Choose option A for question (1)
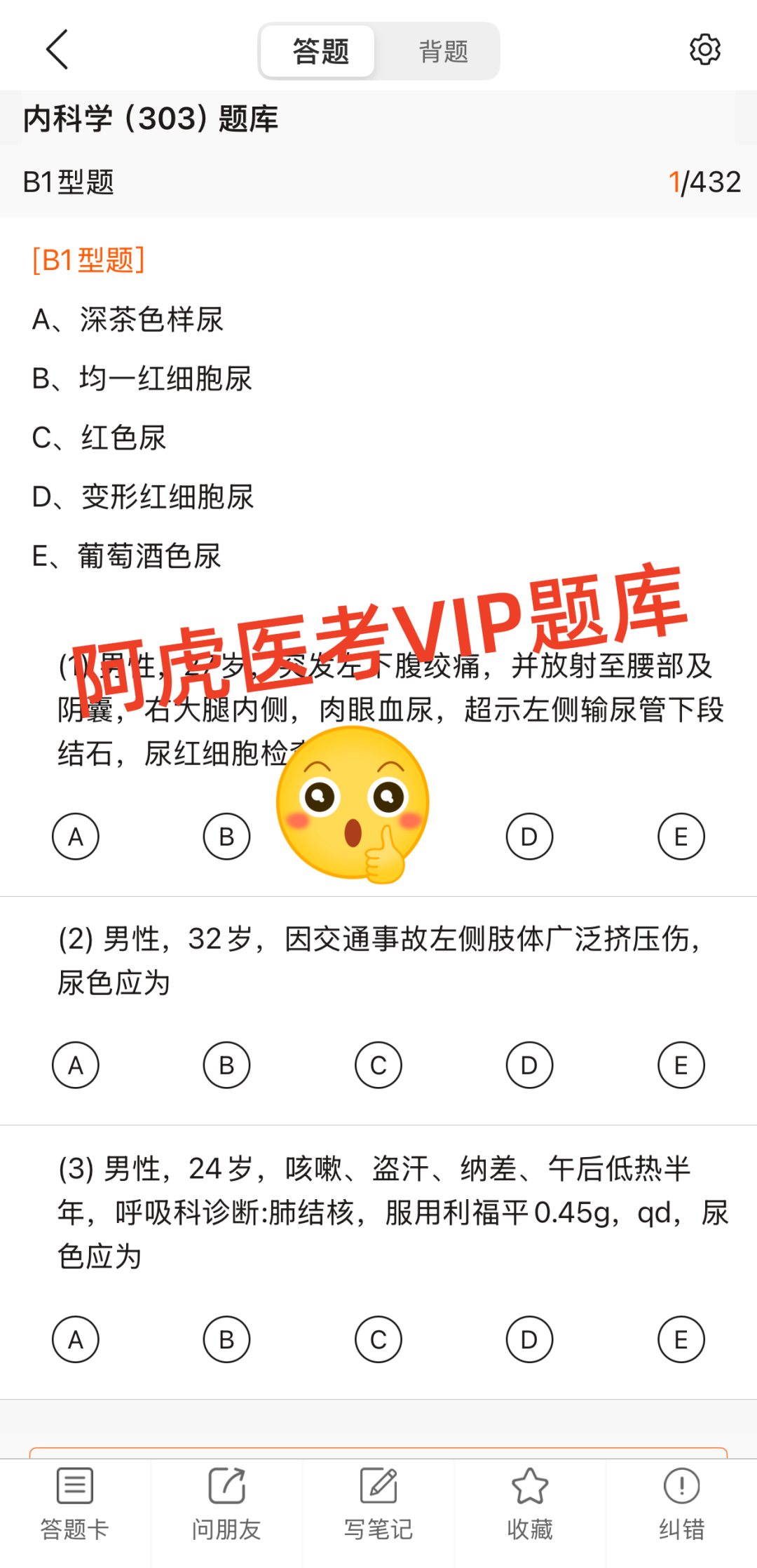The image size is (757, 1568). tap(76, 837)
